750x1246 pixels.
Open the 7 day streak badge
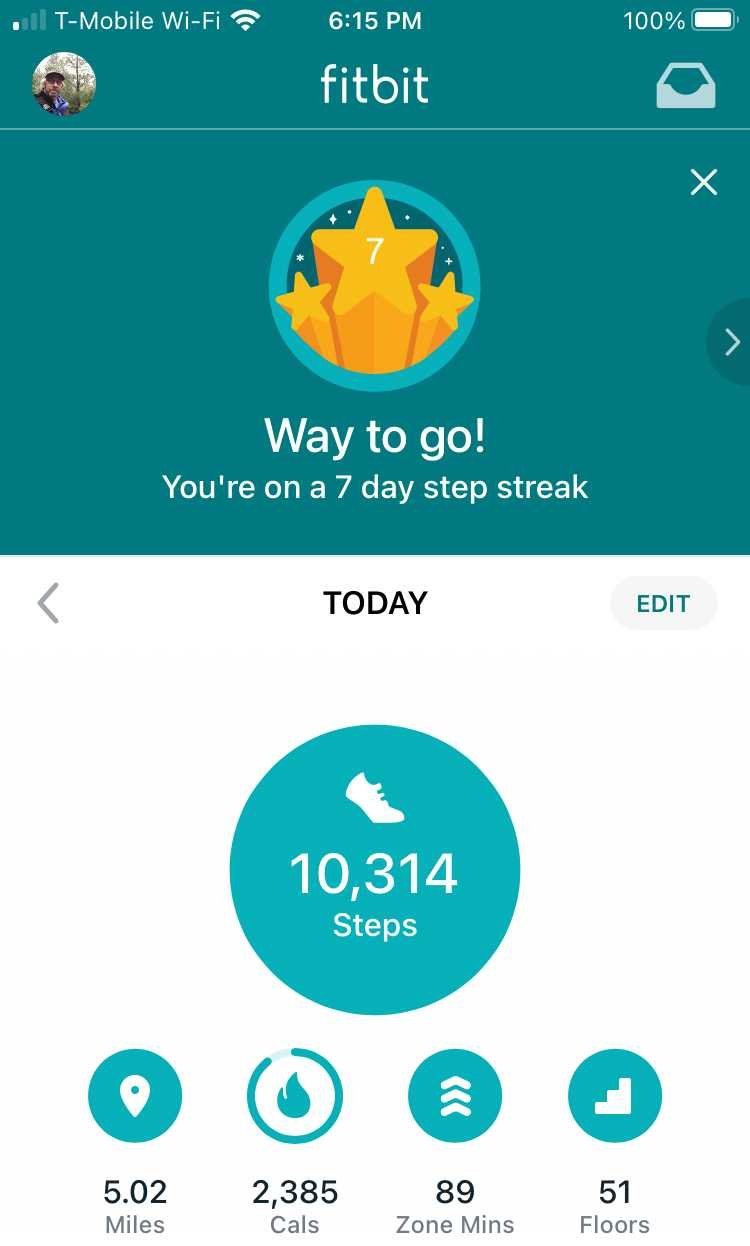(x=375, y=285)
